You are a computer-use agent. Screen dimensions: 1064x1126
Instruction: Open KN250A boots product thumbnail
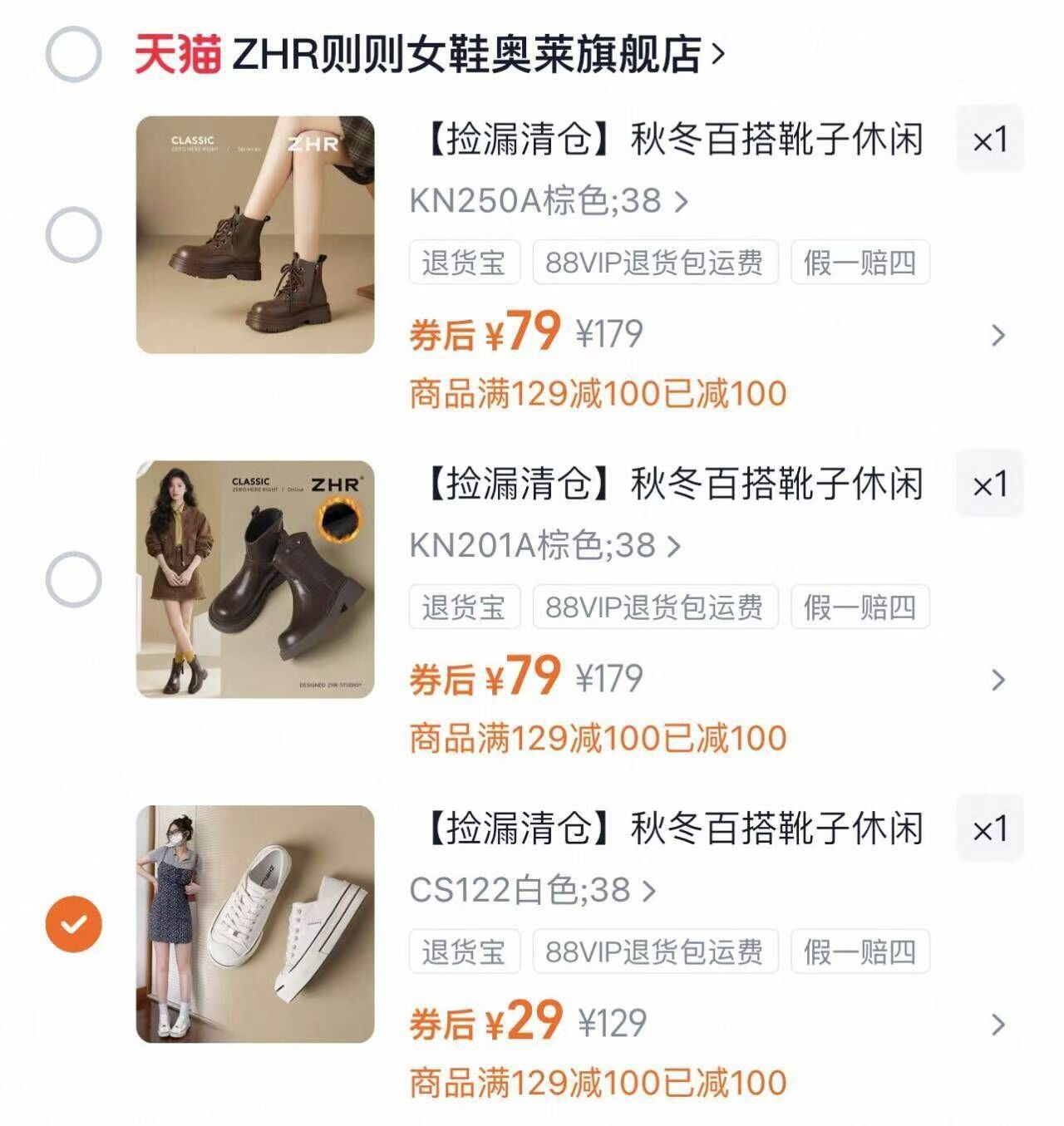[254, 234]
